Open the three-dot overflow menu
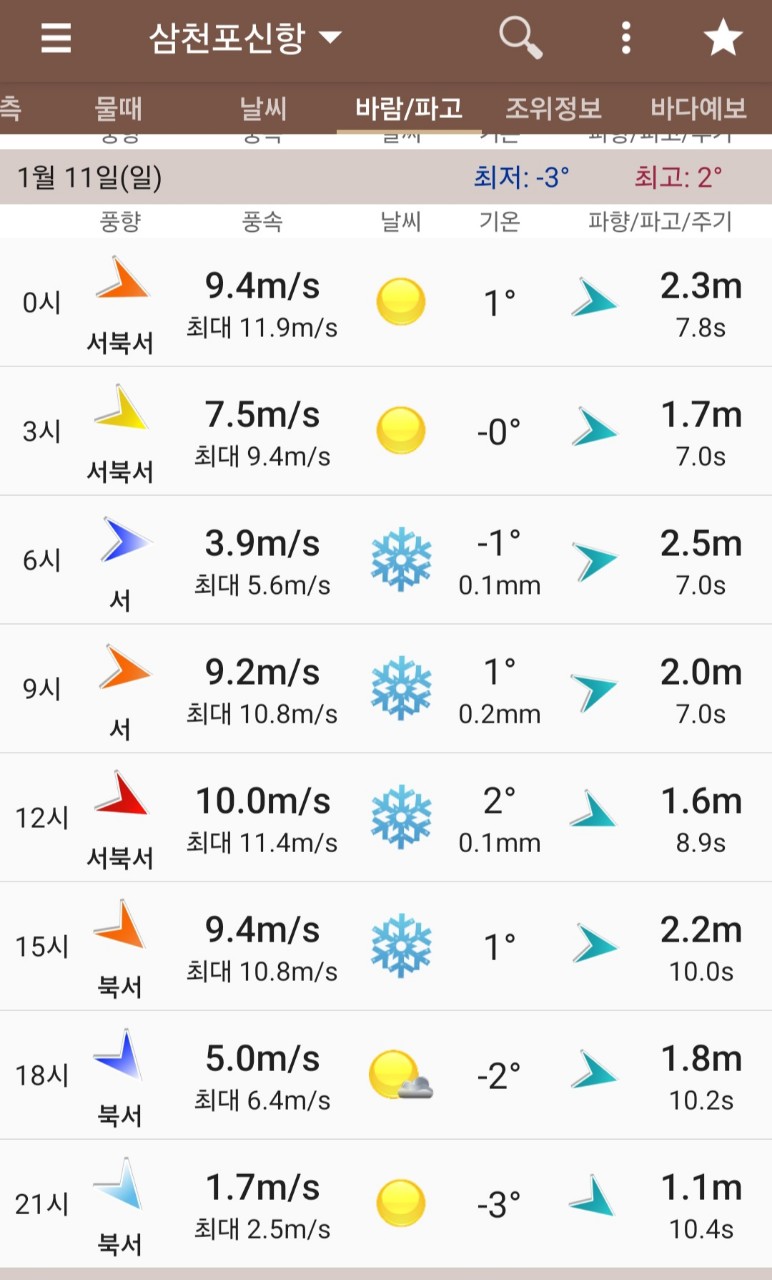 tap(626, 38)
